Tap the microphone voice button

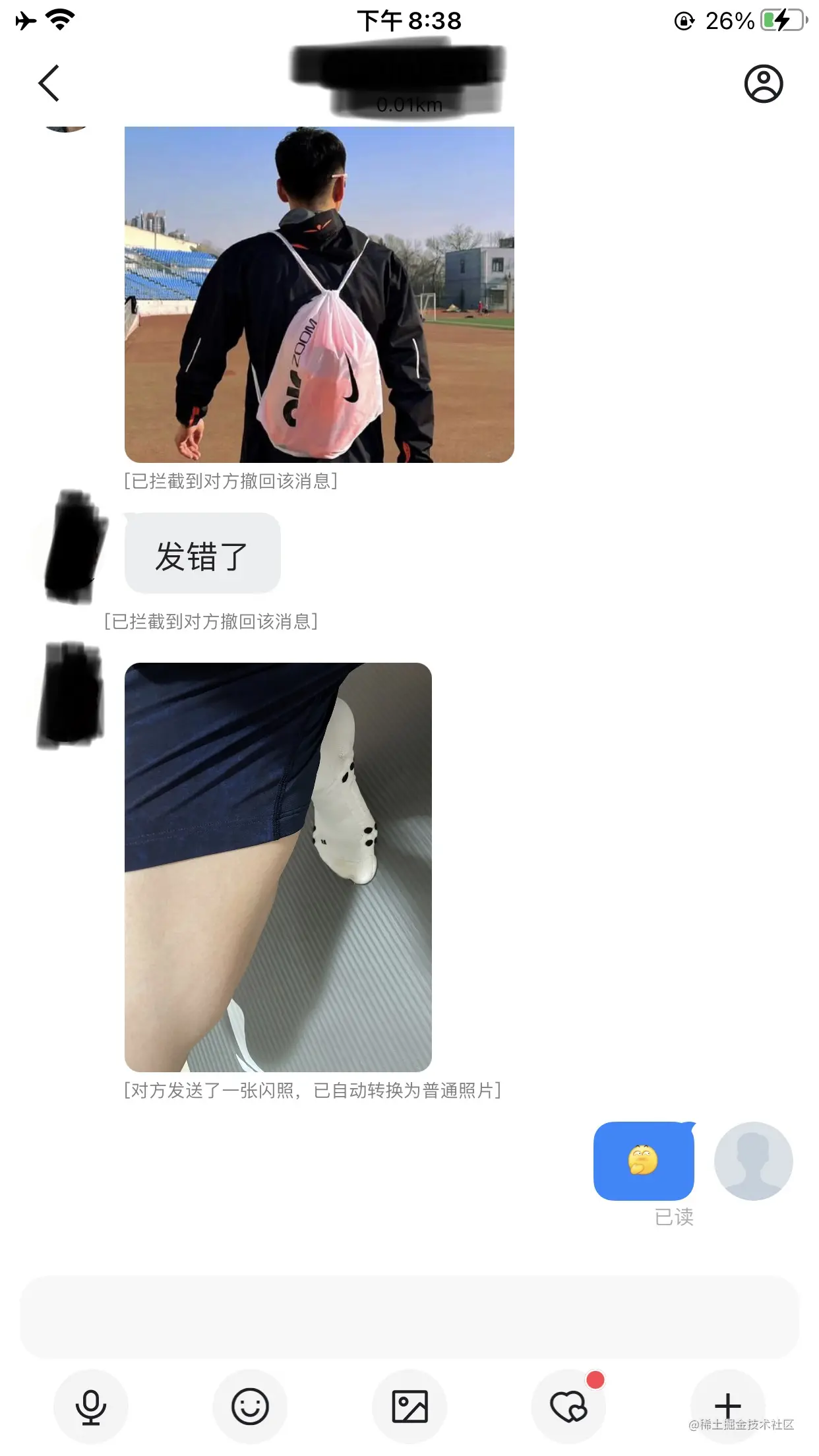(x=91, y=1407)
